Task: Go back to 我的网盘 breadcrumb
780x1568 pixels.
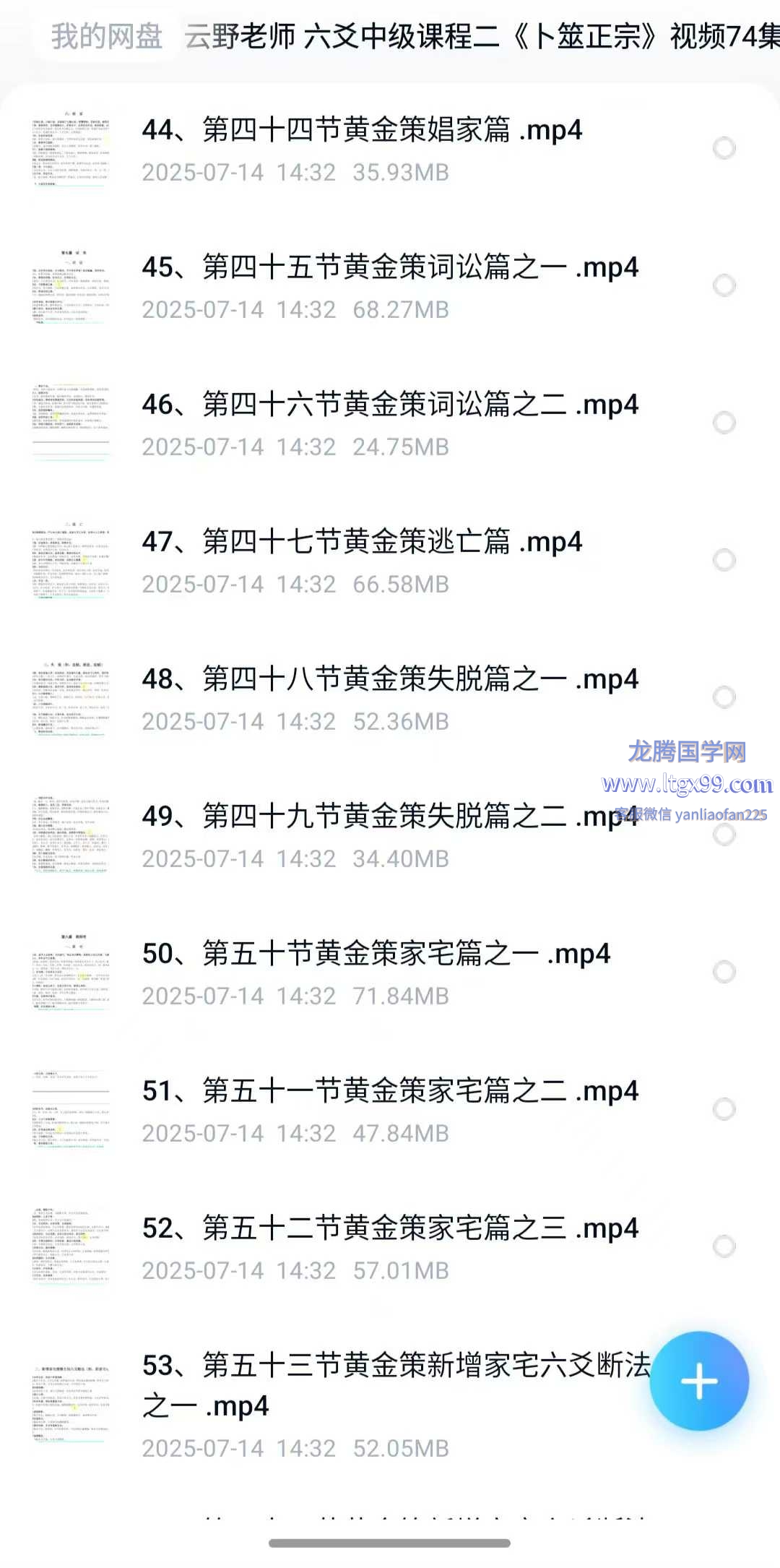Action: tap(107, 36)
